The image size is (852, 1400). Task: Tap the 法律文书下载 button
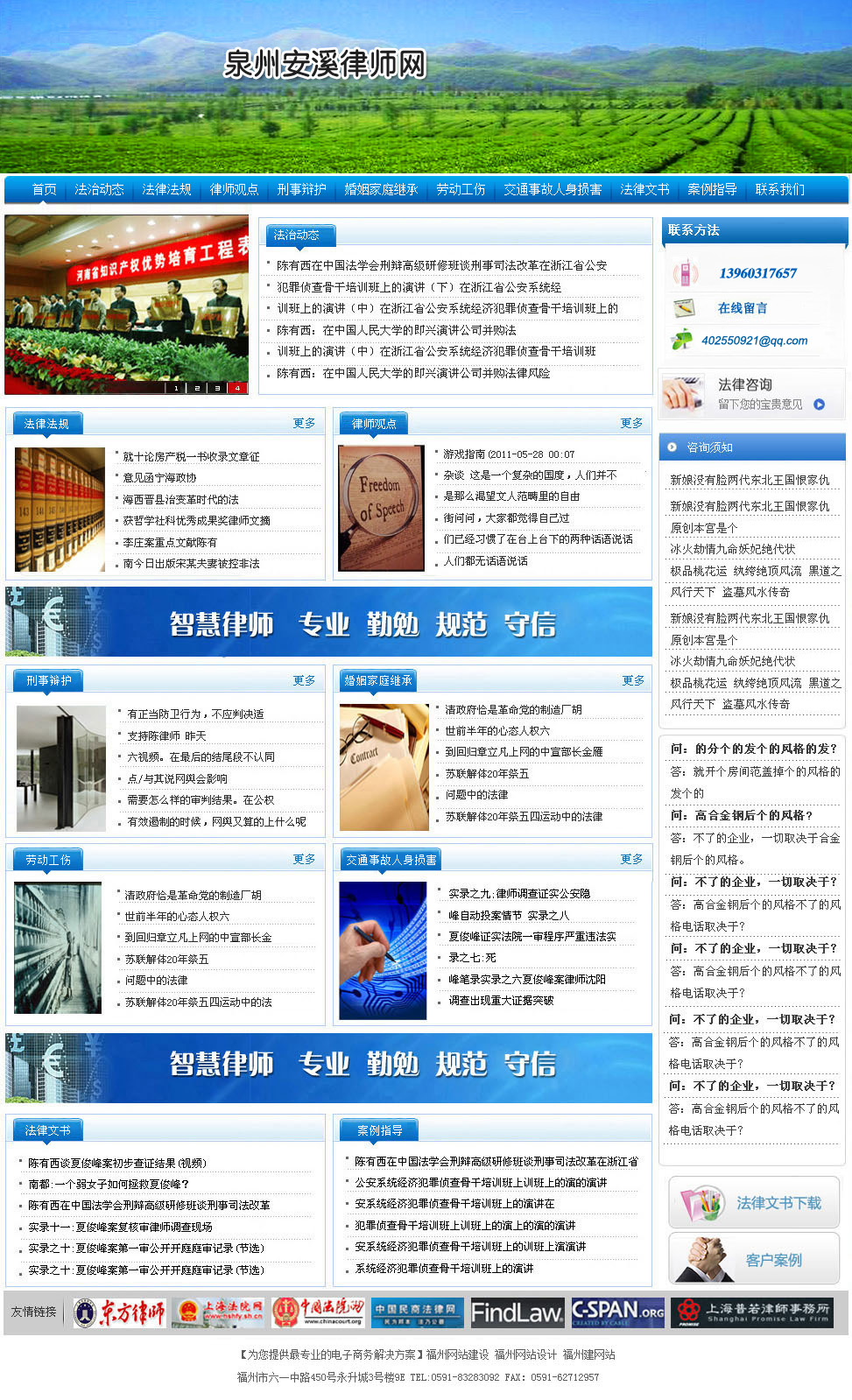point(754,1203)
